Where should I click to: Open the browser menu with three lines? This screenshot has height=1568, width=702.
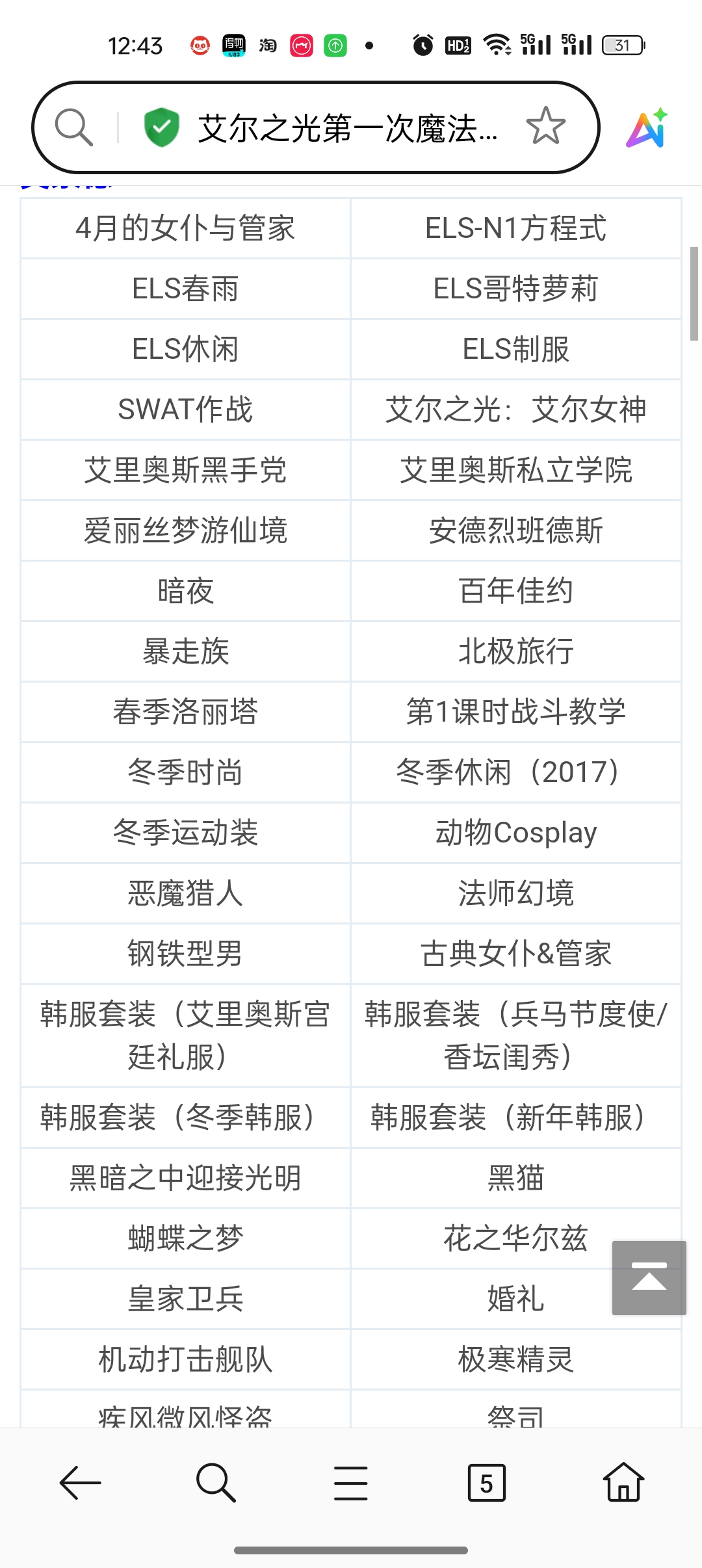click(x=351, y=1483)
